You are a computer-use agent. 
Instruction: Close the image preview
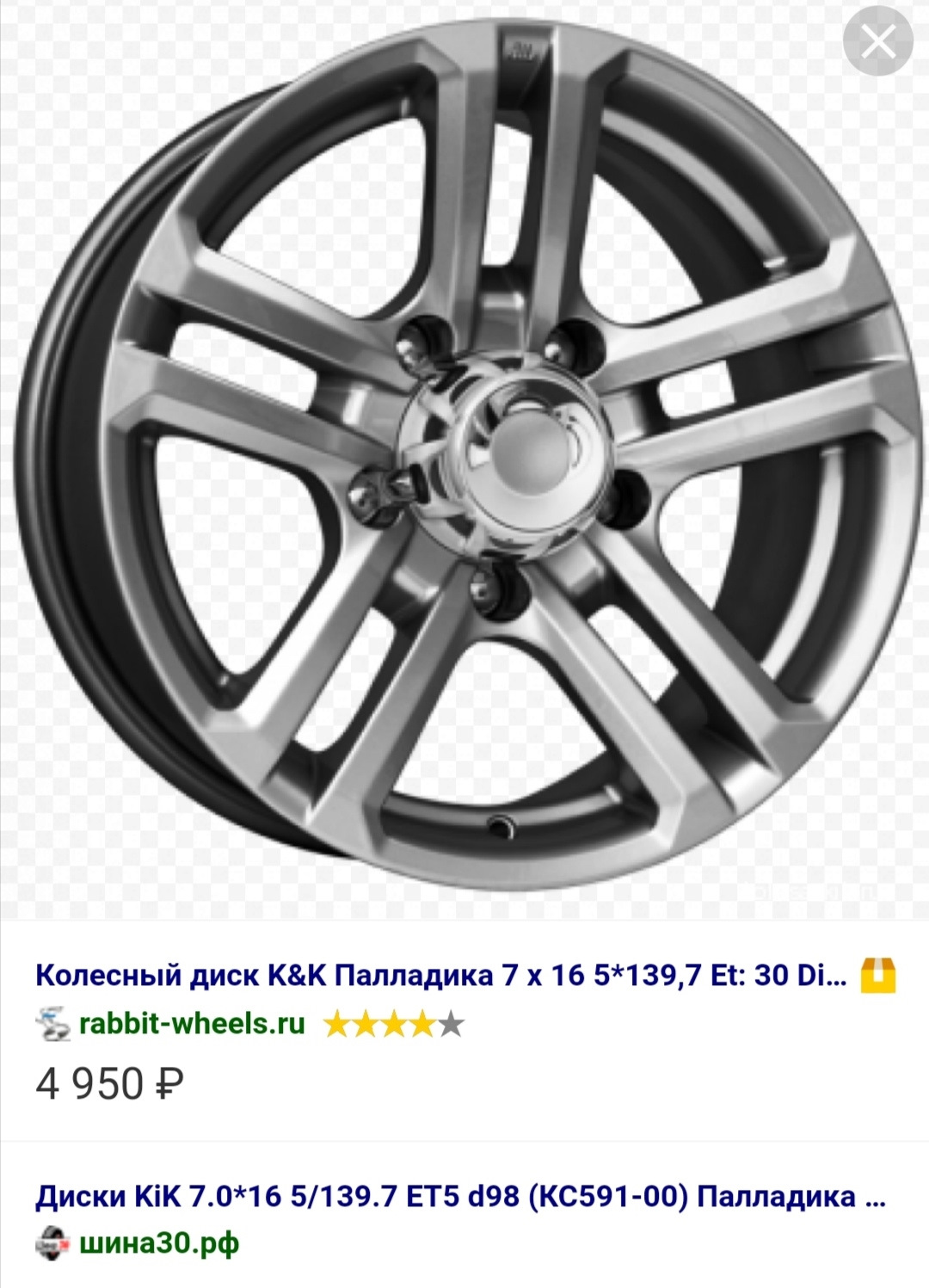click(877, 42)
